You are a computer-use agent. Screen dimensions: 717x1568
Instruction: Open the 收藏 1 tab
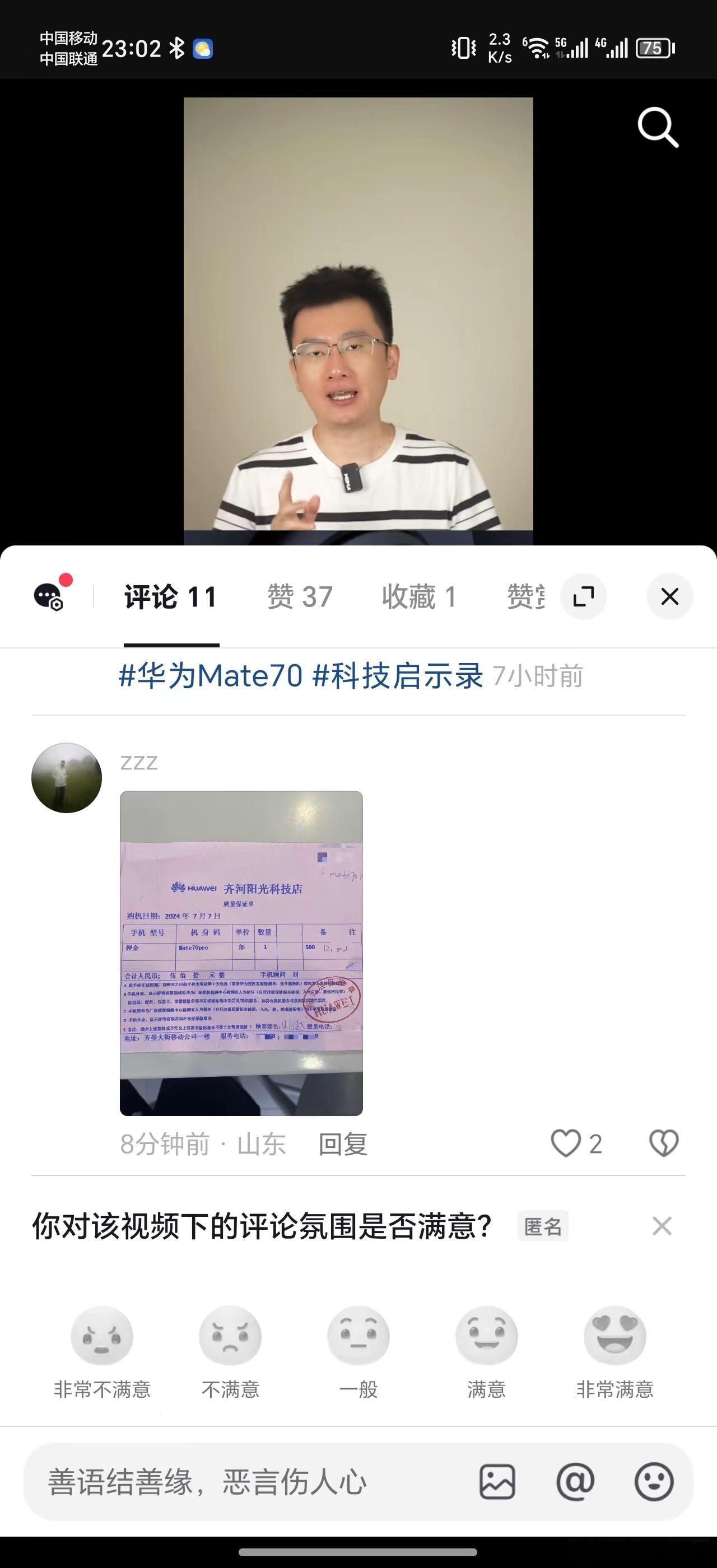tap(421, 596)
